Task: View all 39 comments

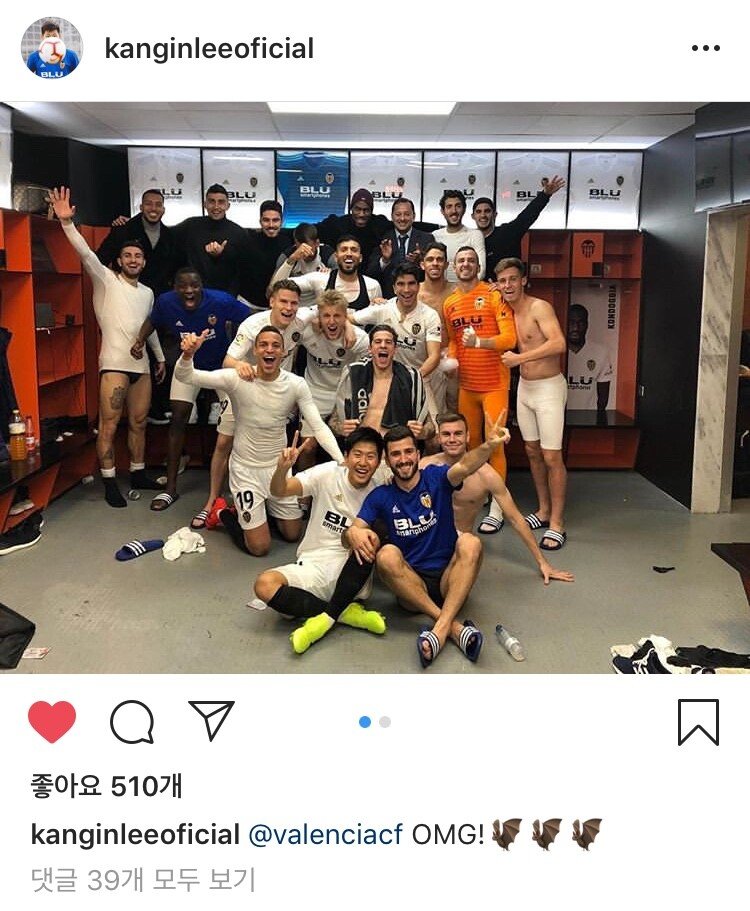Action: pos(143,879)
